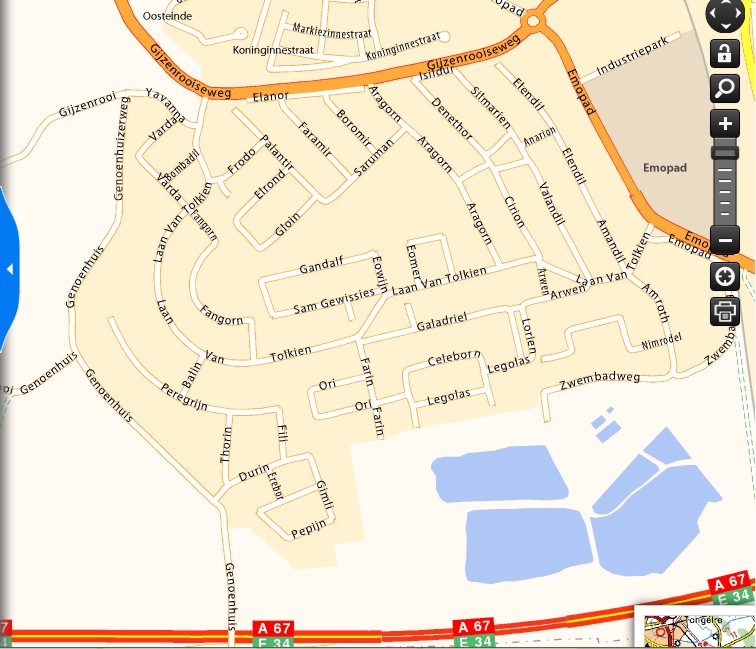Zoom in with the plus button

click(x=725, y=125)
